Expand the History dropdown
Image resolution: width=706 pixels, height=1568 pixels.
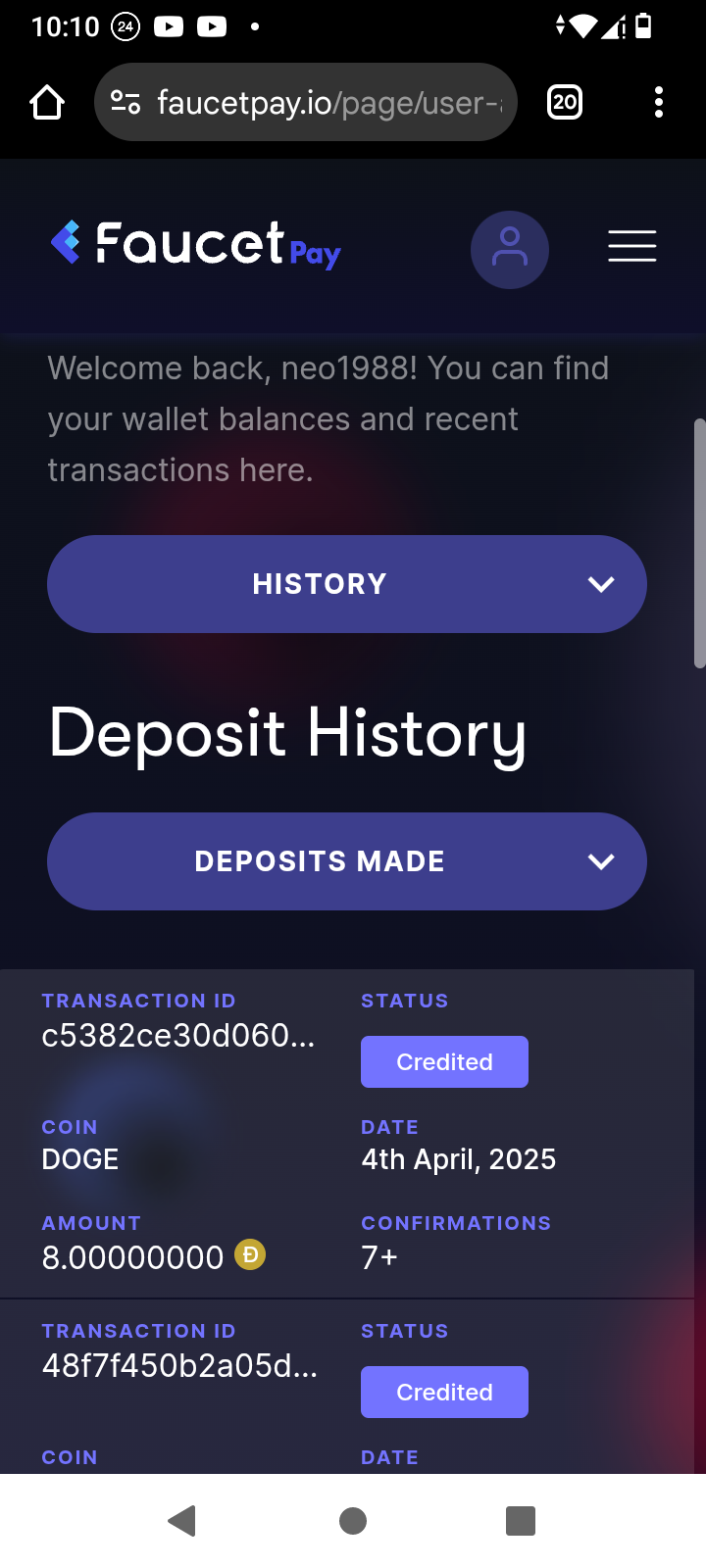[347, 584]
